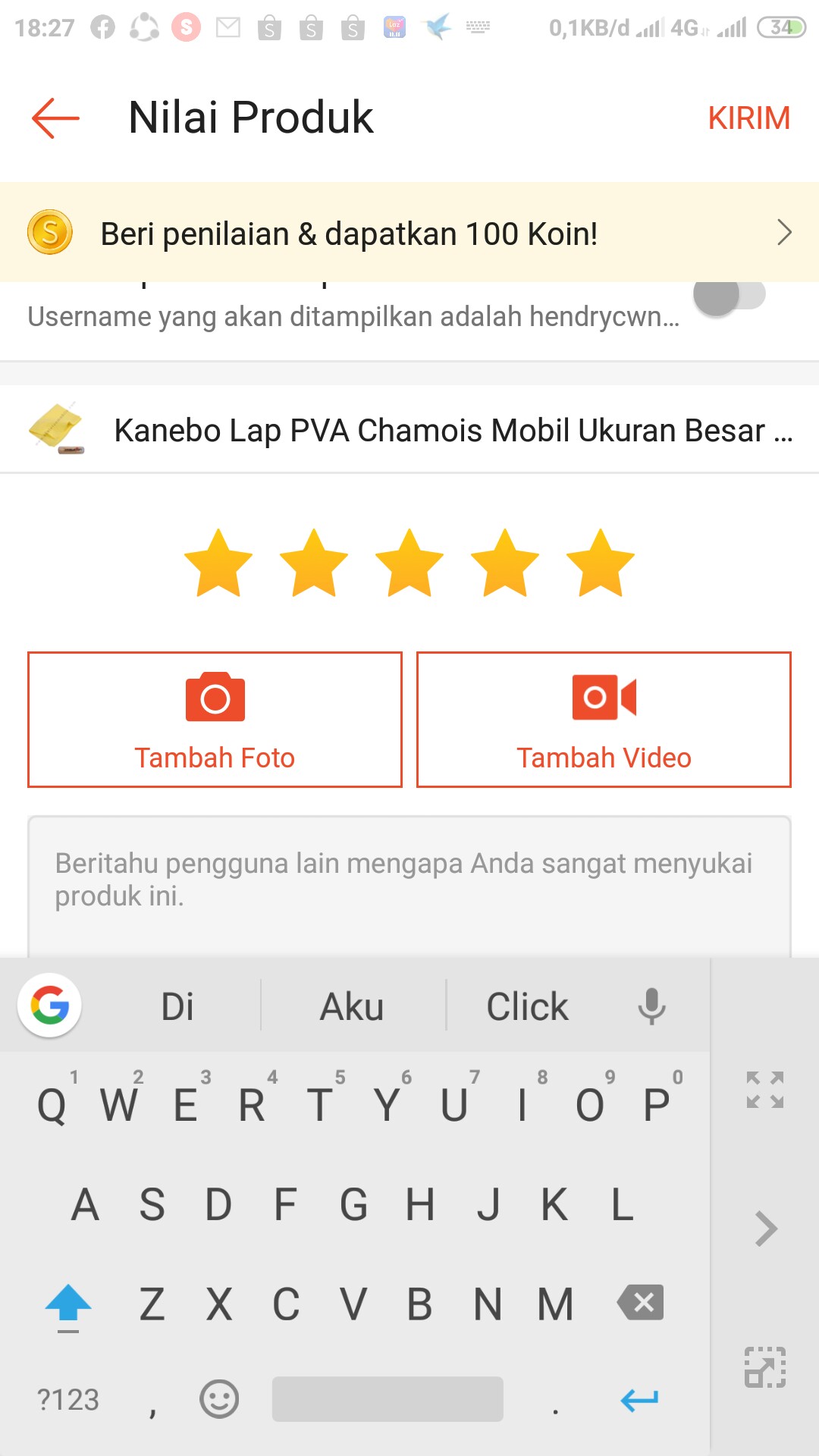Select the suggestion word Aku
This screenshot has height=1456, width=819.
tap(351, 1006)
